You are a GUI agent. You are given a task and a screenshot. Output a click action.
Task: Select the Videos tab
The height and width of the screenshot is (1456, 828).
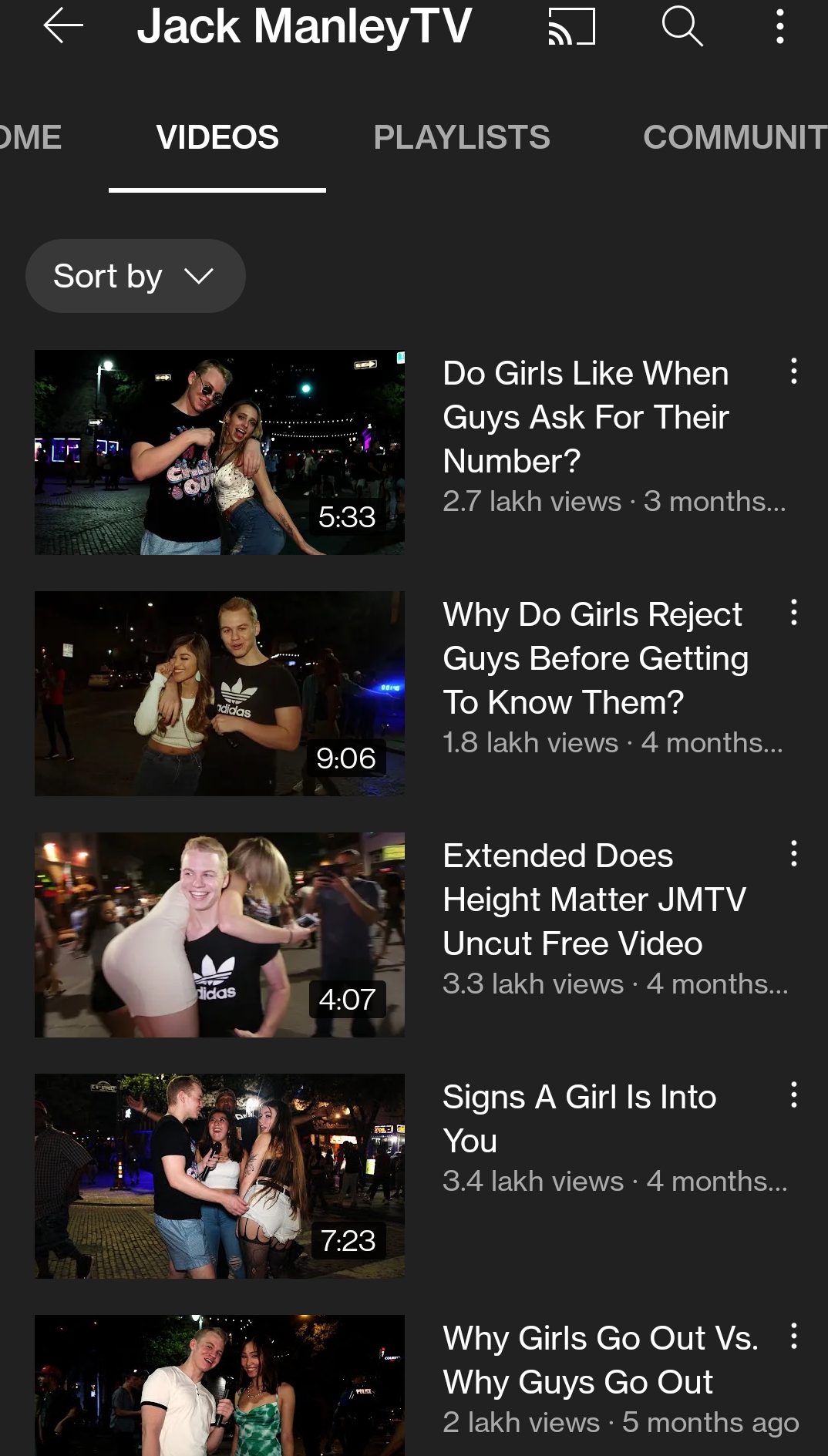pyautogui.click(x=217, y=137)
